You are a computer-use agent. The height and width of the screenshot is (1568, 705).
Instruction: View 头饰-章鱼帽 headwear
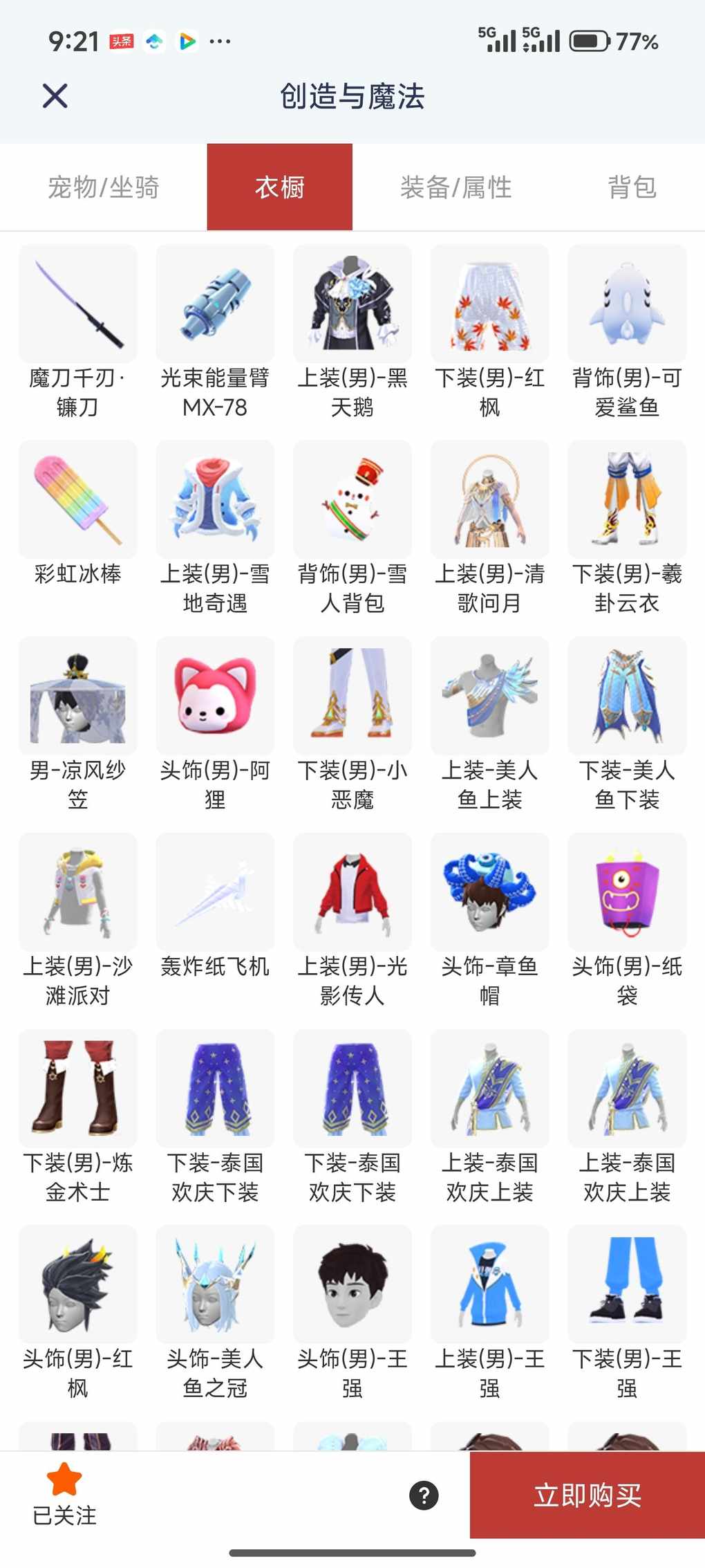489,892
